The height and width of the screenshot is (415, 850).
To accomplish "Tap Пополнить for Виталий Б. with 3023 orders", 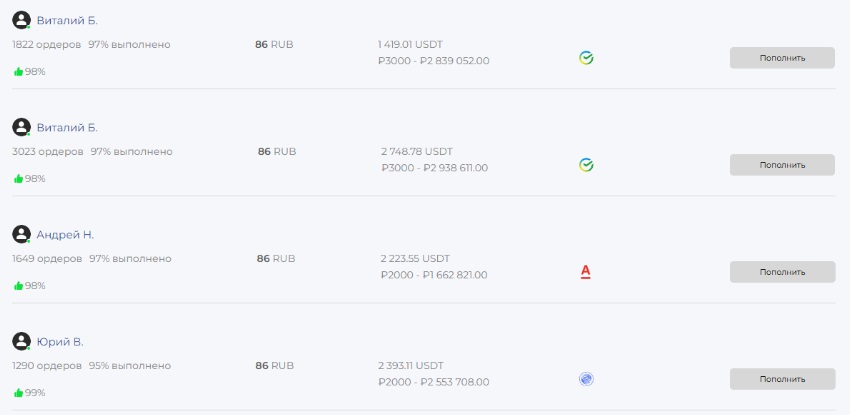I will pyautogui.click(x=781, y=165).
